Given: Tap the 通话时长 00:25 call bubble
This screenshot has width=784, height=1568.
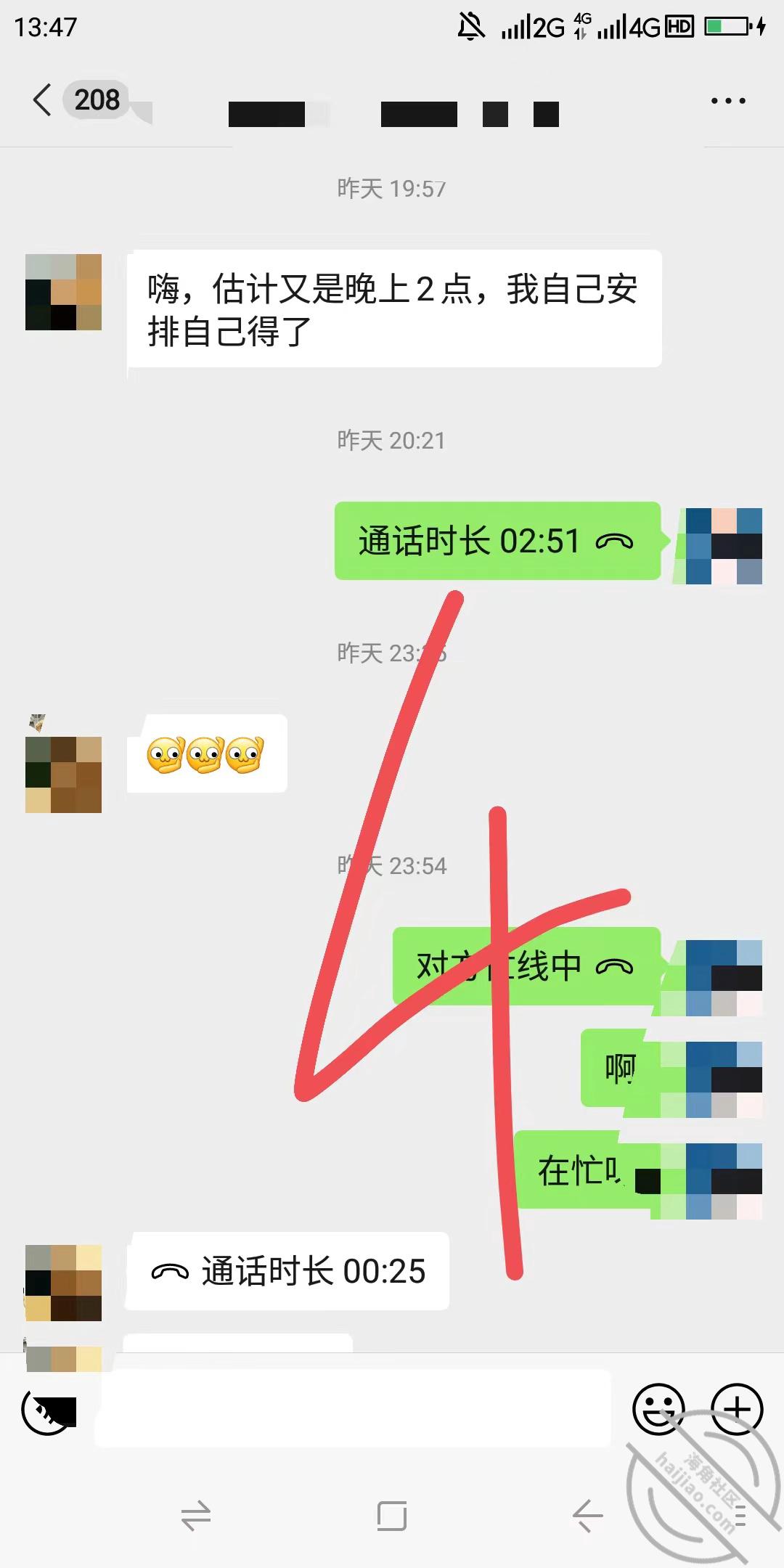Looking at the screenshot, I should 287,1271.
